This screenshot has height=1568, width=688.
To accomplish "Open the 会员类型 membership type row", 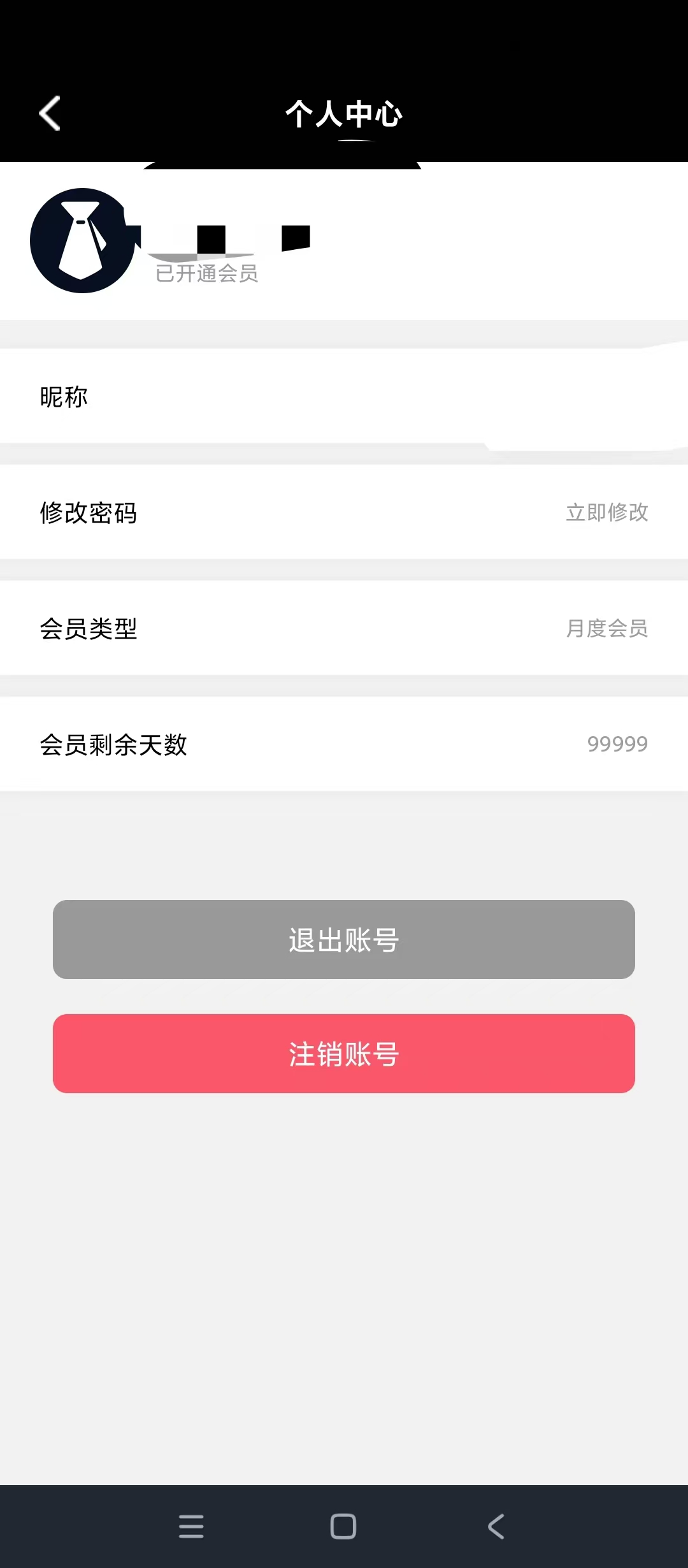I will (344, 628).
